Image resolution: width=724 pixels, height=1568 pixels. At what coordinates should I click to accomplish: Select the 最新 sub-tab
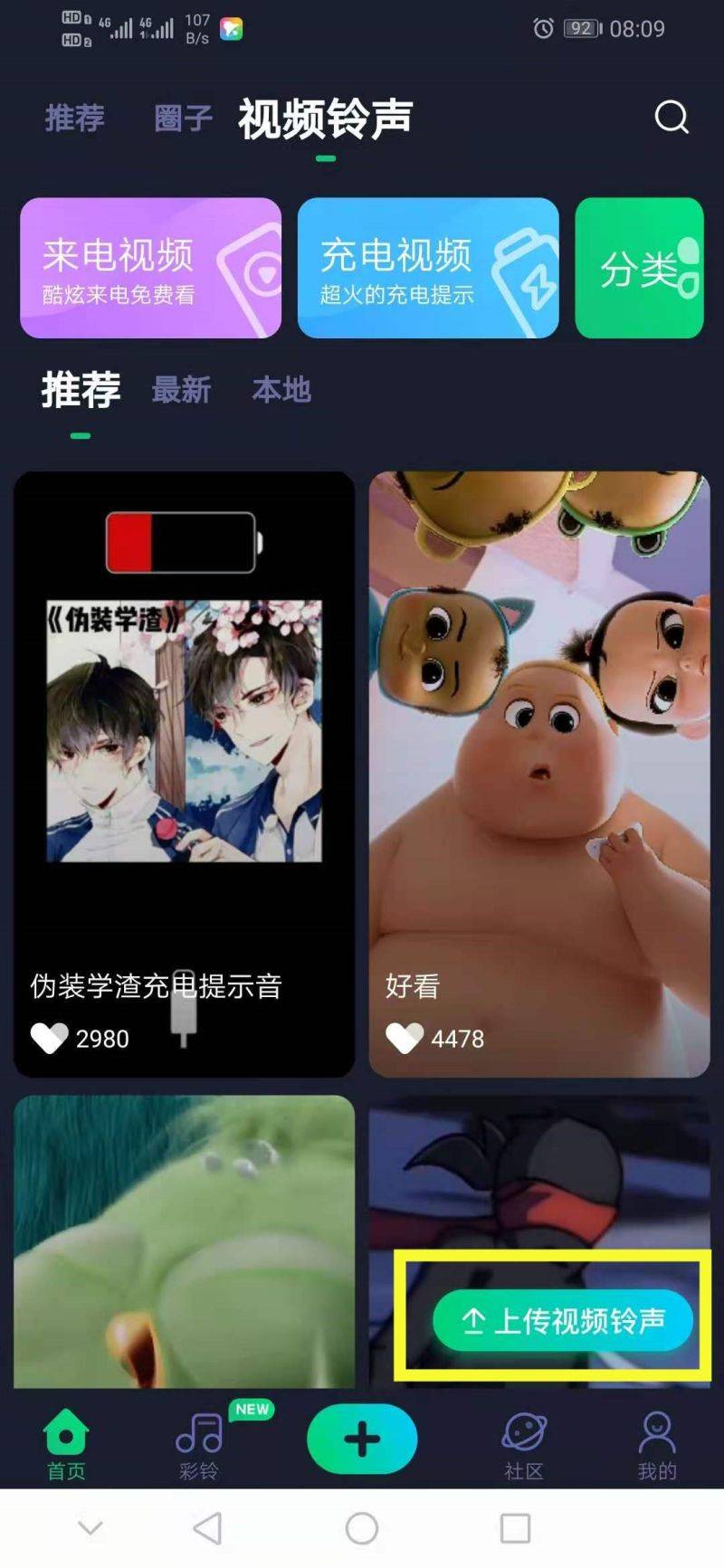click(181, 390)
